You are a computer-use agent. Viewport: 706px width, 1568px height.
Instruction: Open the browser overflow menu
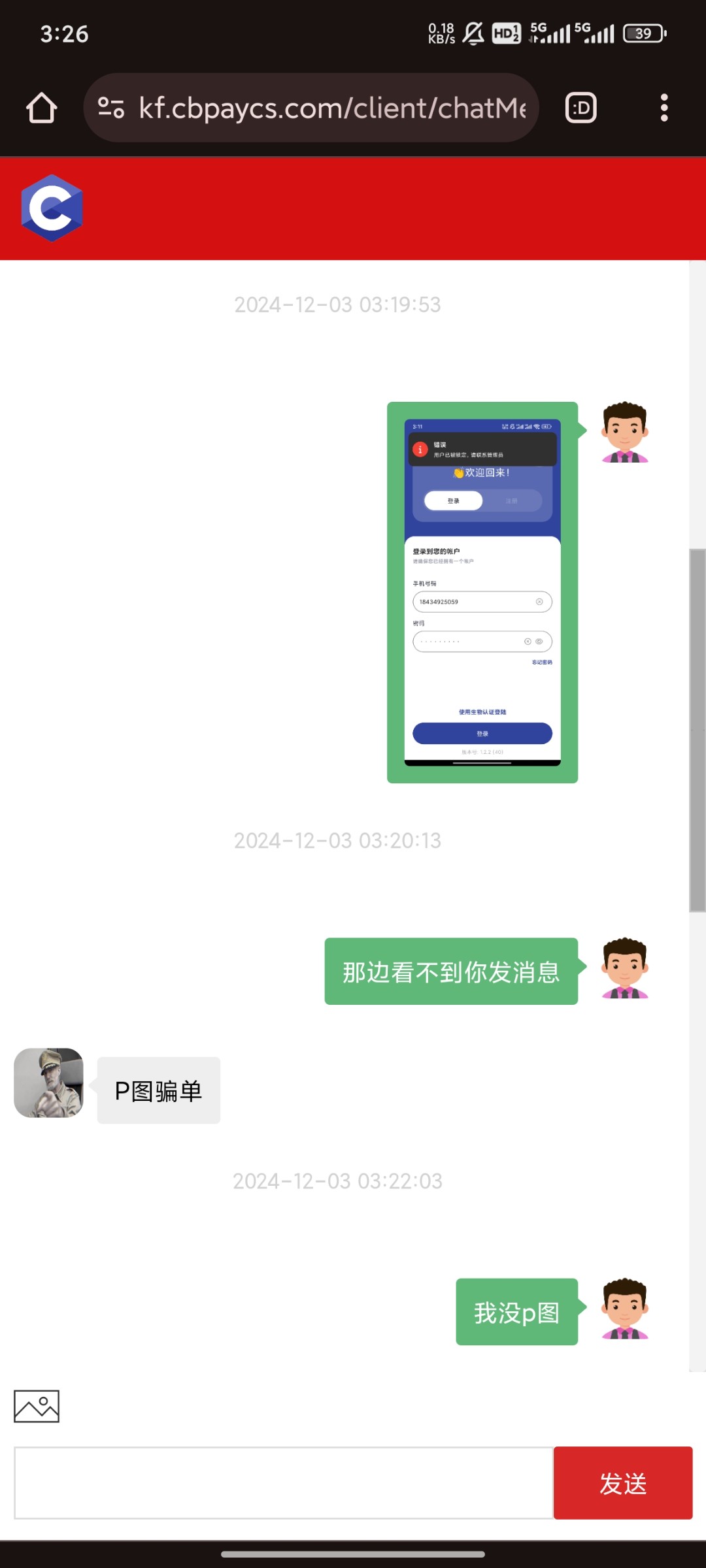click(664, 108)
